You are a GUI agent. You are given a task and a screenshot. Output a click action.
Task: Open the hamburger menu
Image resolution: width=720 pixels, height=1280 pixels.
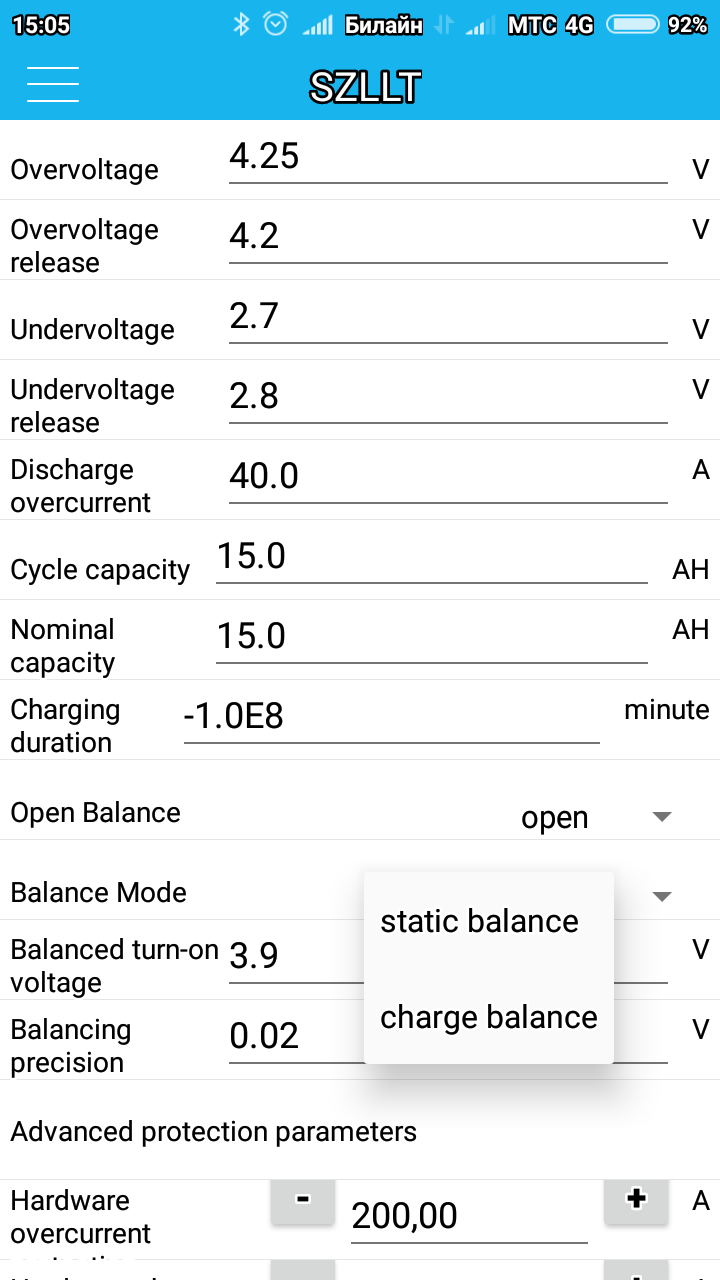click(52, 84)
